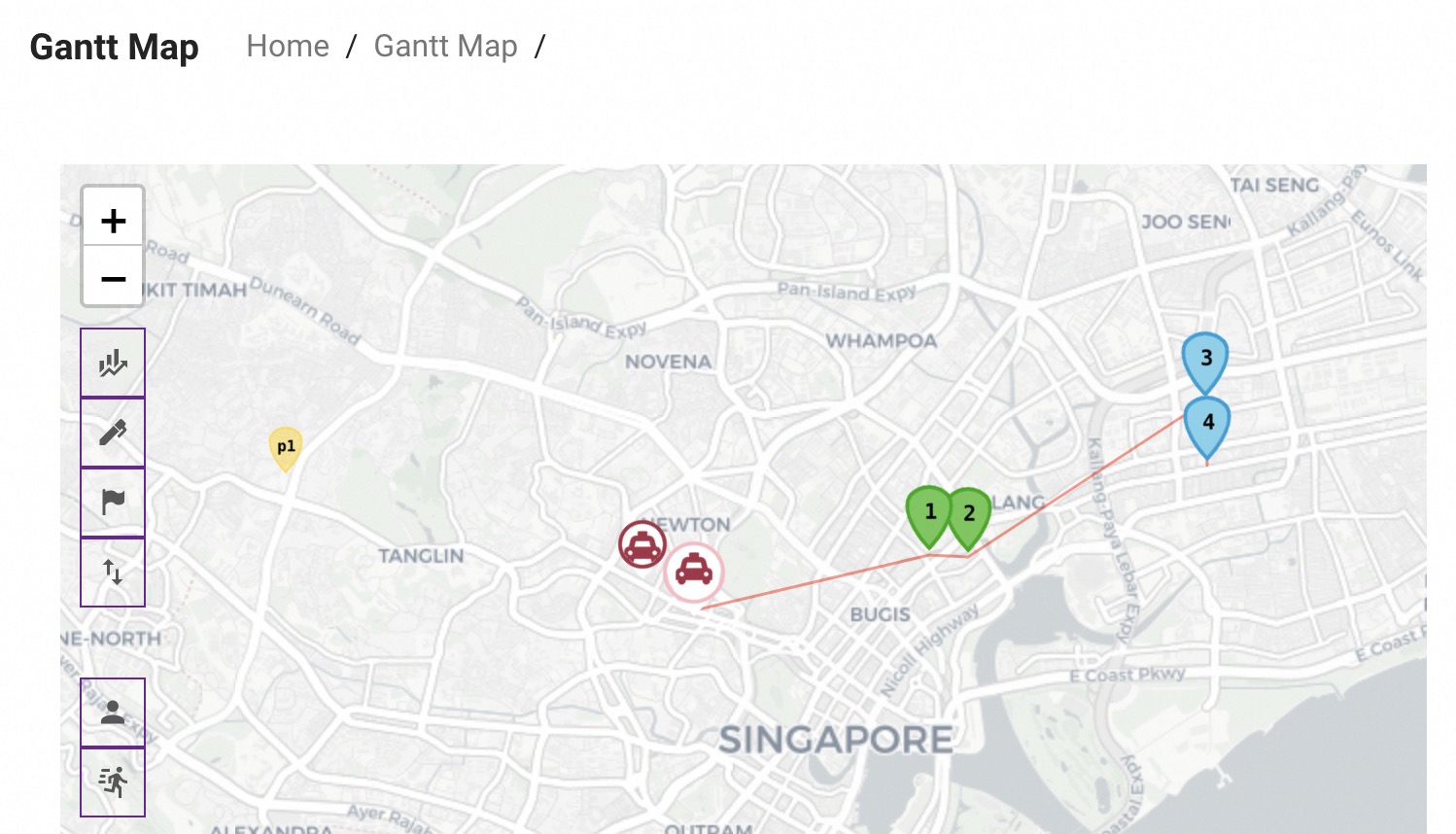Tap the person icon button
The width and height of the screenshot is (1456, 834).
[x=113, y=712]
